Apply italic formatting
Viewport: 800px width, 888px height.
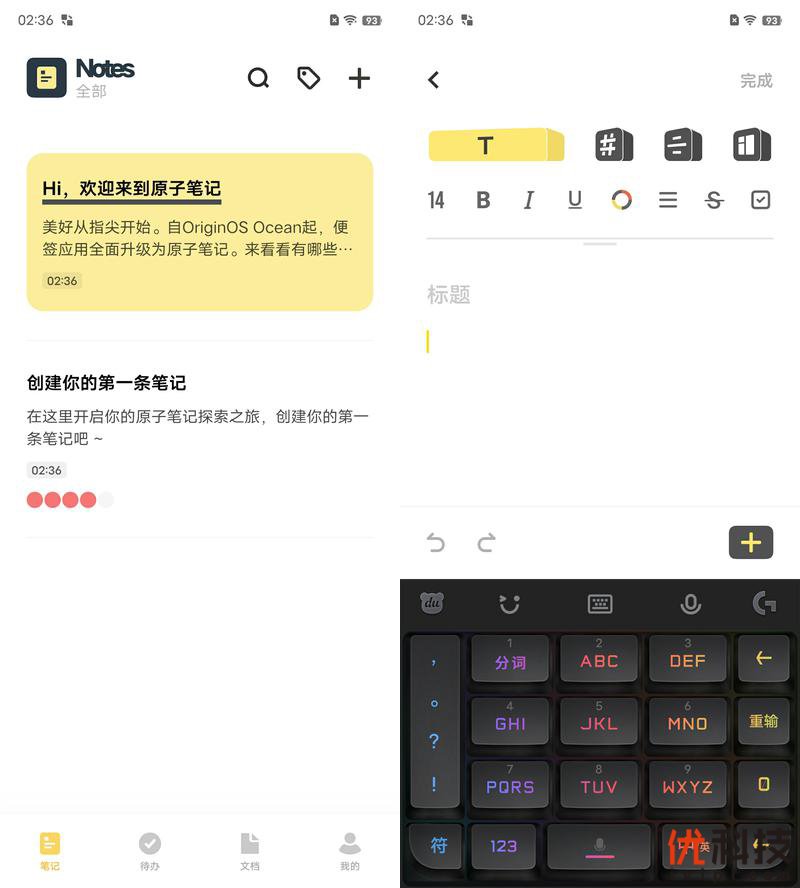click(x=529, y=200)
